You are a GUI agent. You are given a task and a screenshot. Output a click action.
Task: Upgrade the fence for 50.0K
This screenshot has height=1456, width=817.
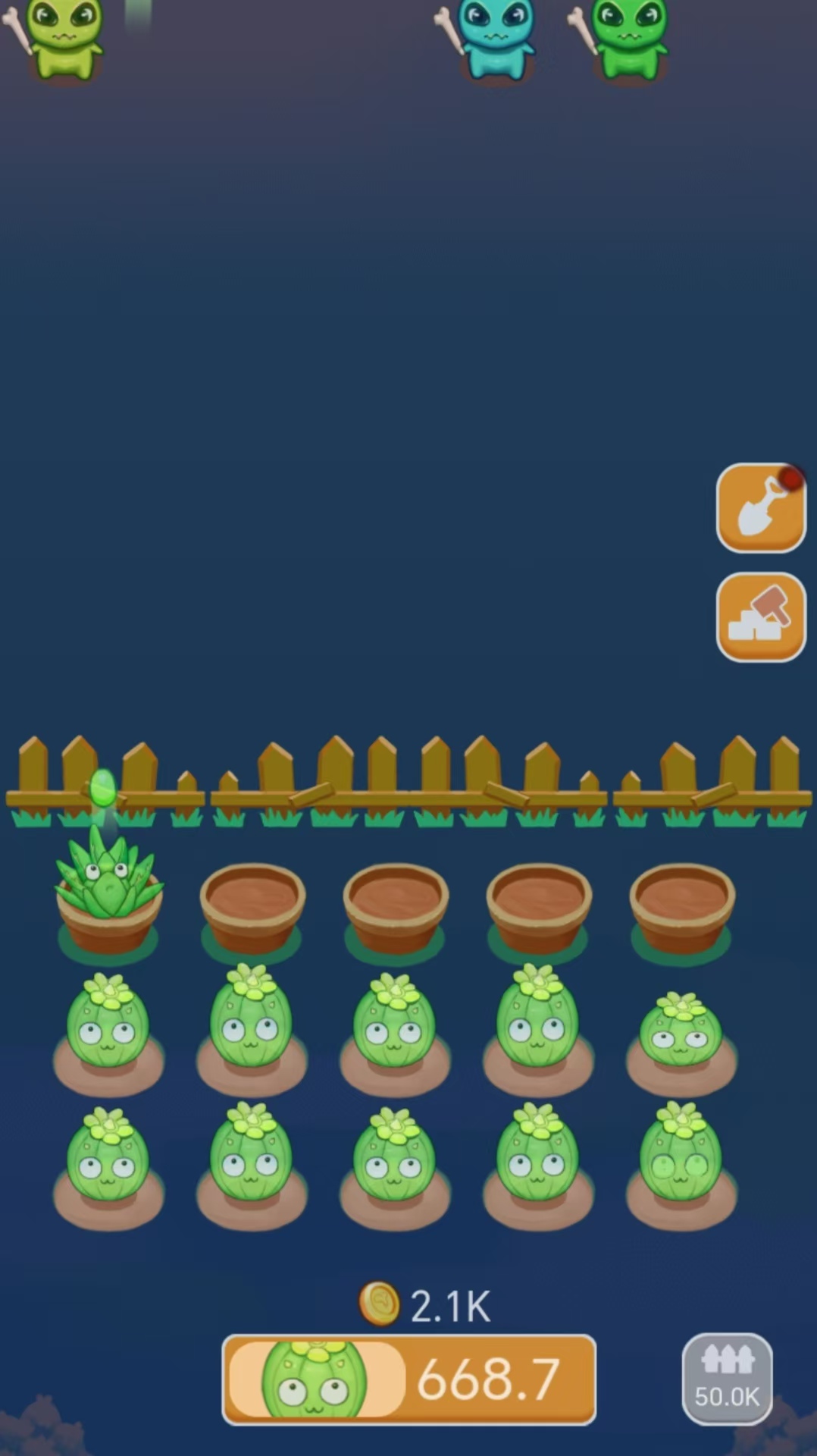(x=727, y=1379)
